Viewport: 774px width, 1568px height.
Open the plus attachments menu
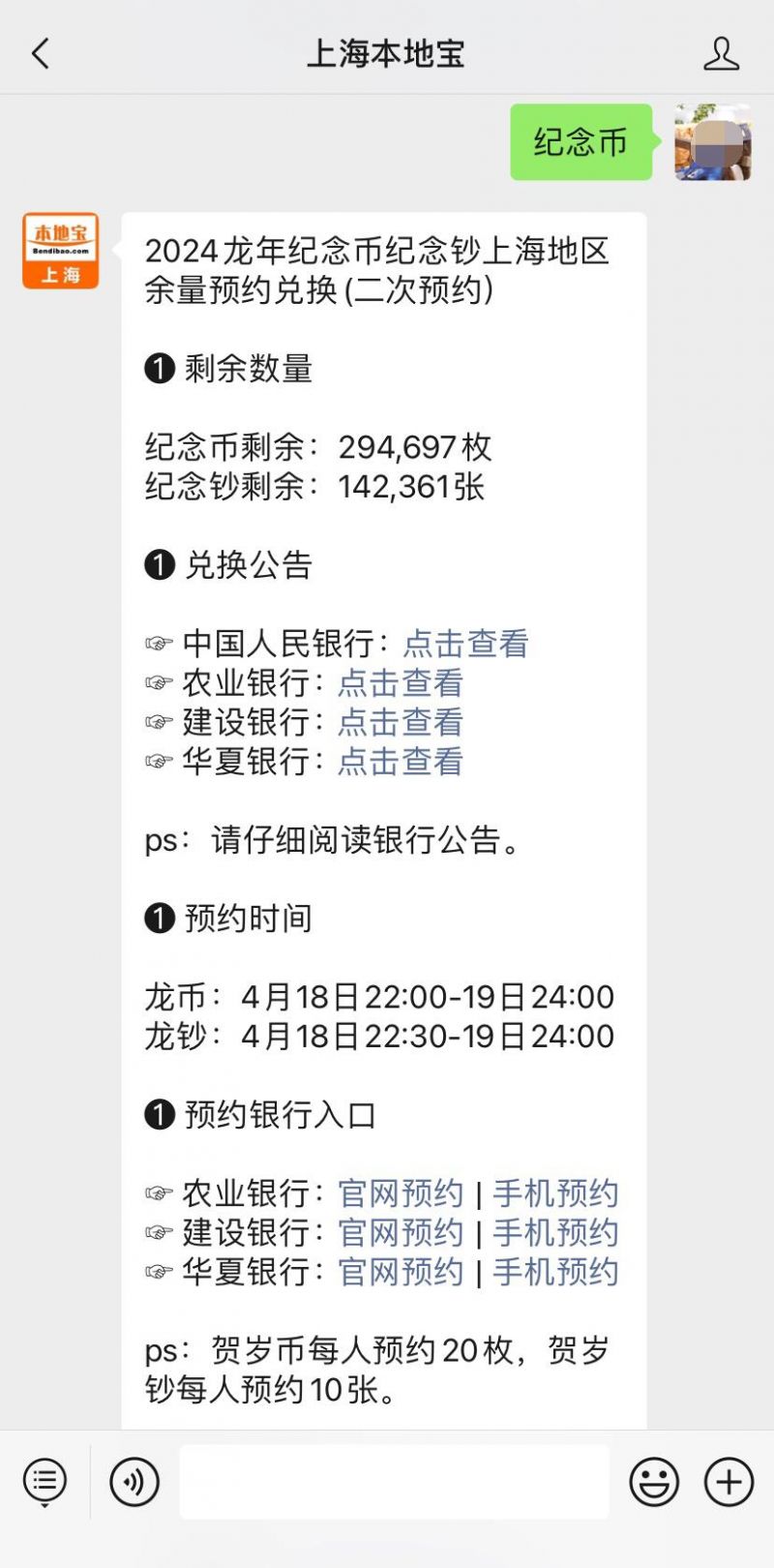coord(729,1482)
